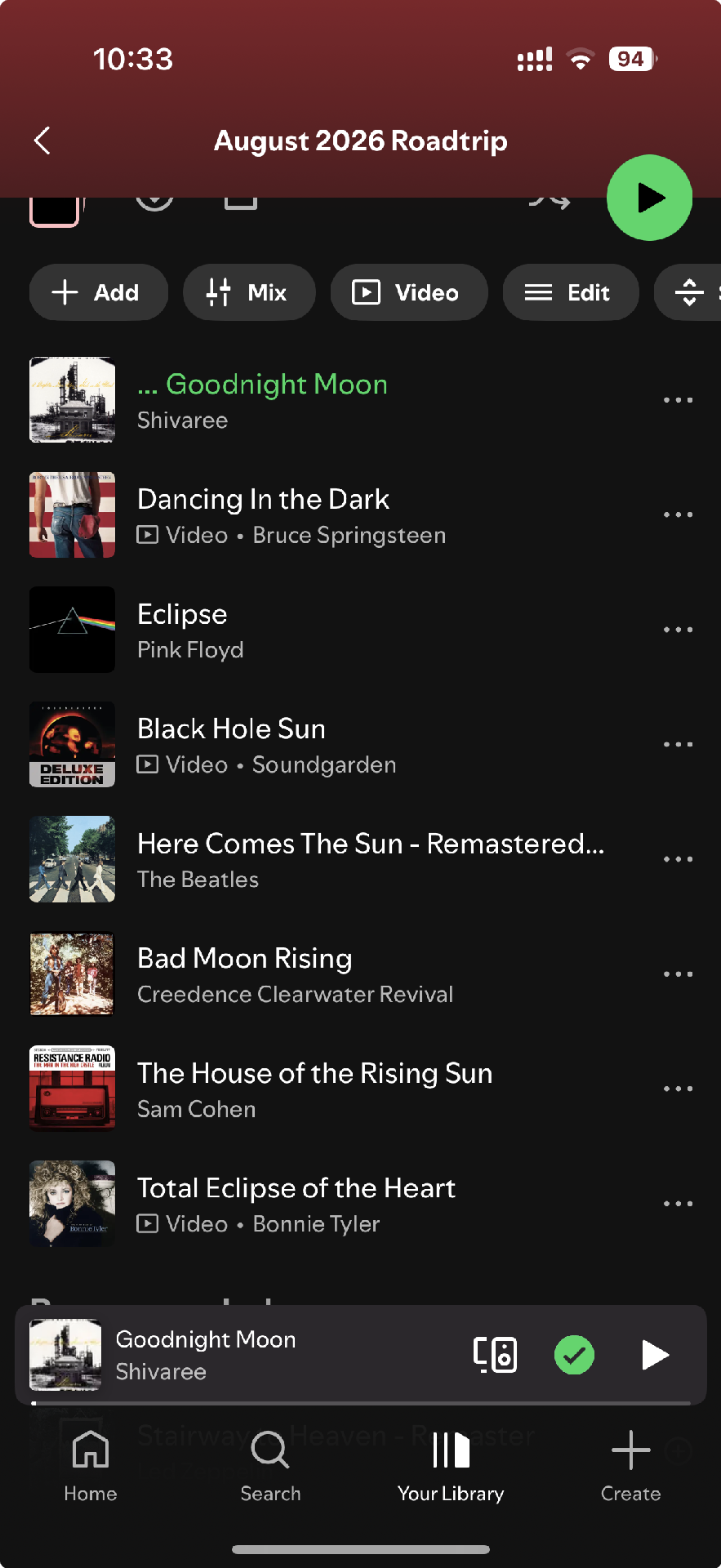Open more options for Total Eclipse of the Heart
Screen dimensions: 721x1568
(x=678, y=1204)
